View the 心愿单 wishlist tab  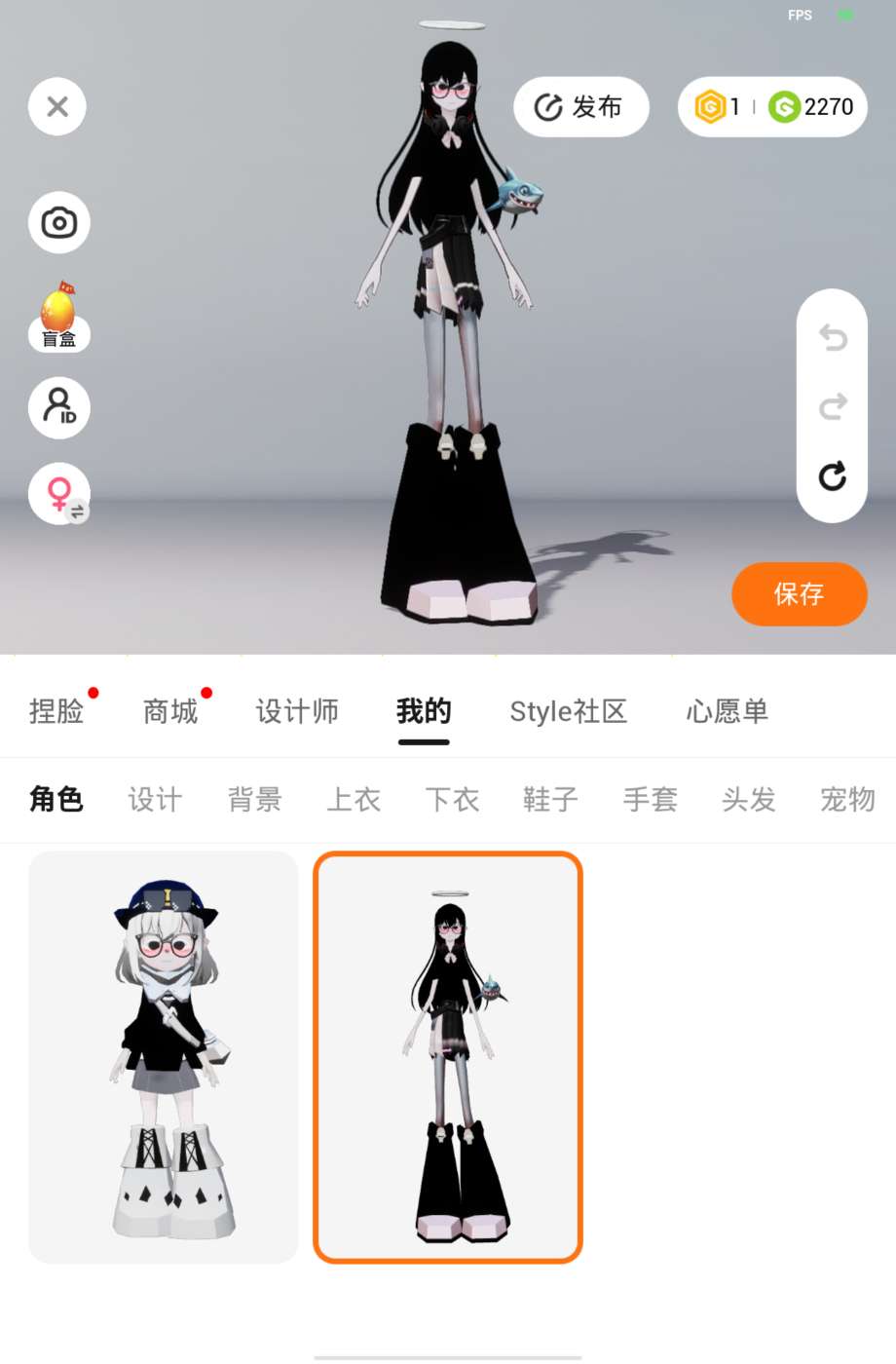pos(727,711)
